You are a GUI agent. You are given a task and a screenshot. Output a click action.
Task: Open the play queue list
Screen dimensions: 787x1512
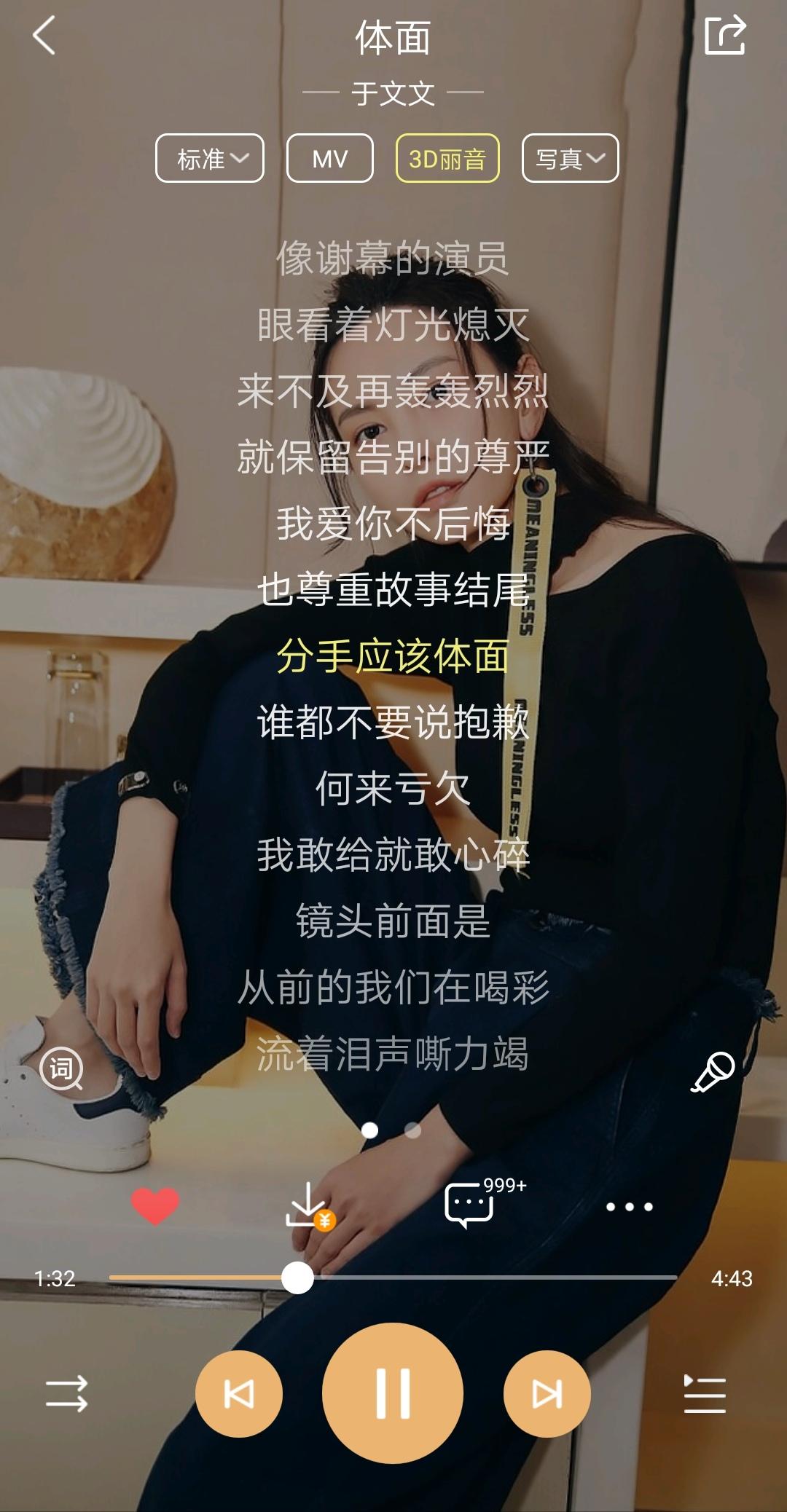pos(705,1393)
